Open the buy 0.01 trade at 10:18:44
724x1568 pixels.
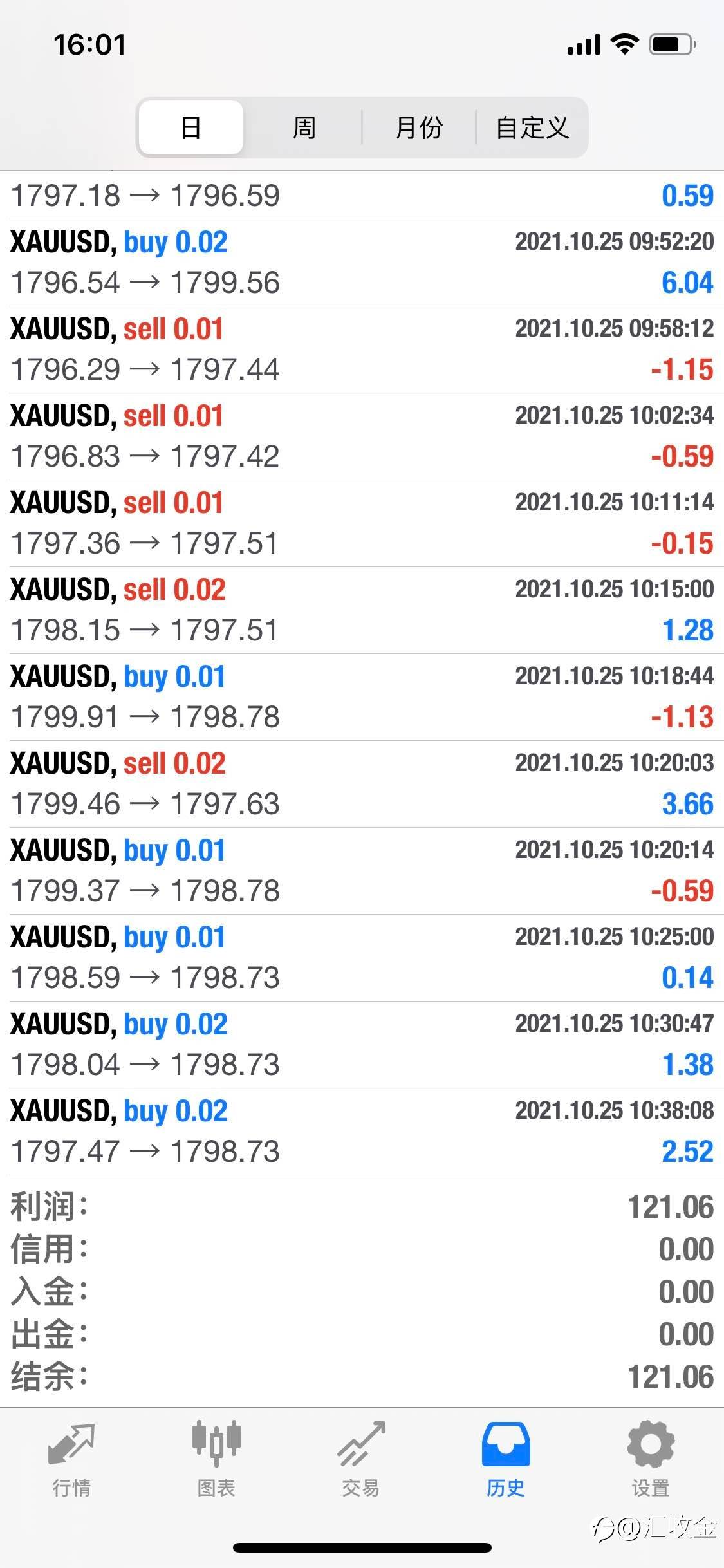coord(362,697)
